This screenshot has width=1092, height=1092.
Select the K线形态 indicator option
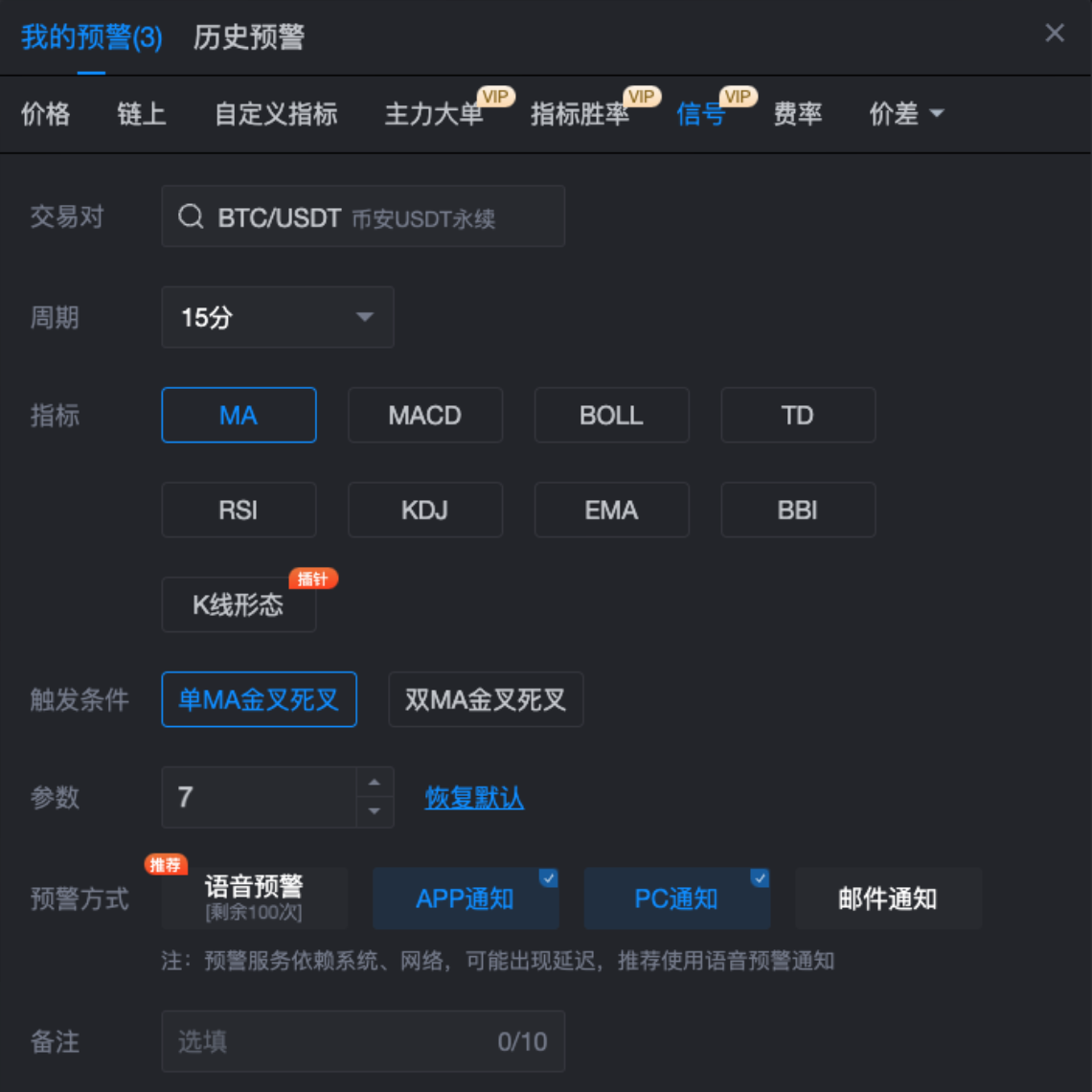[x=239, y=605]
